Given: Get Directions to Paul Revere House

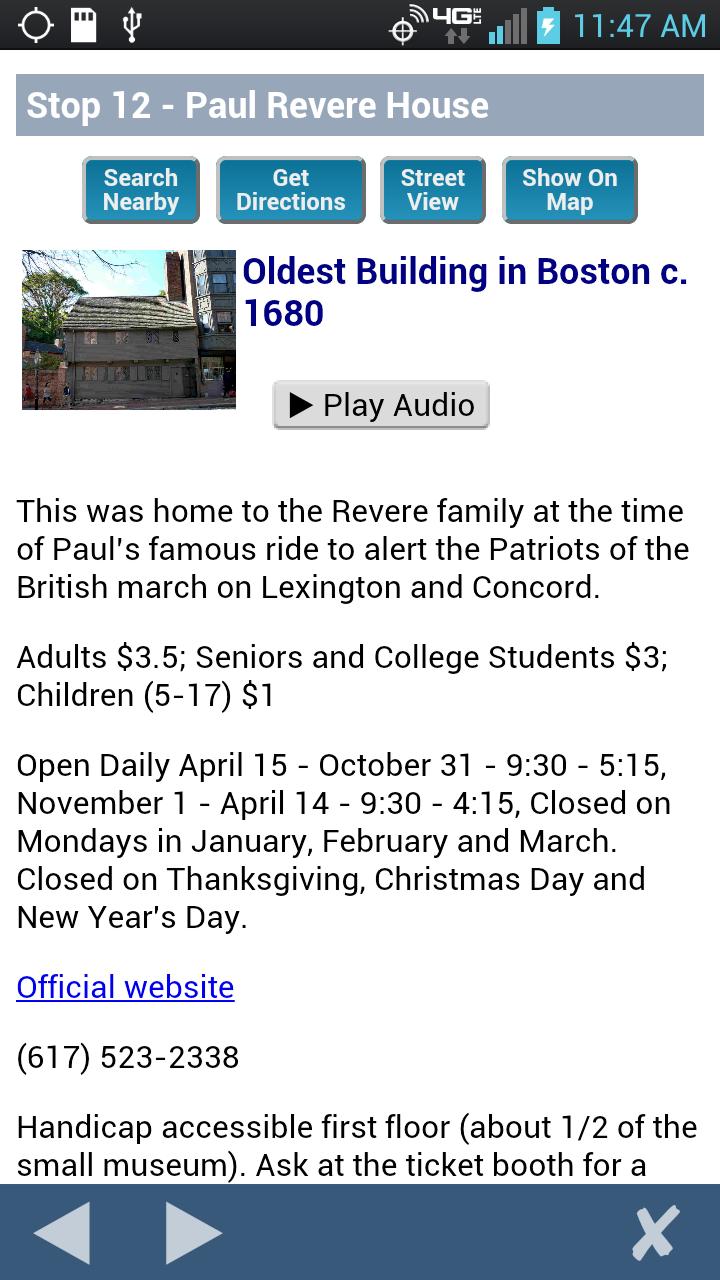Looking at the screenshot, I should click(290, 190).
